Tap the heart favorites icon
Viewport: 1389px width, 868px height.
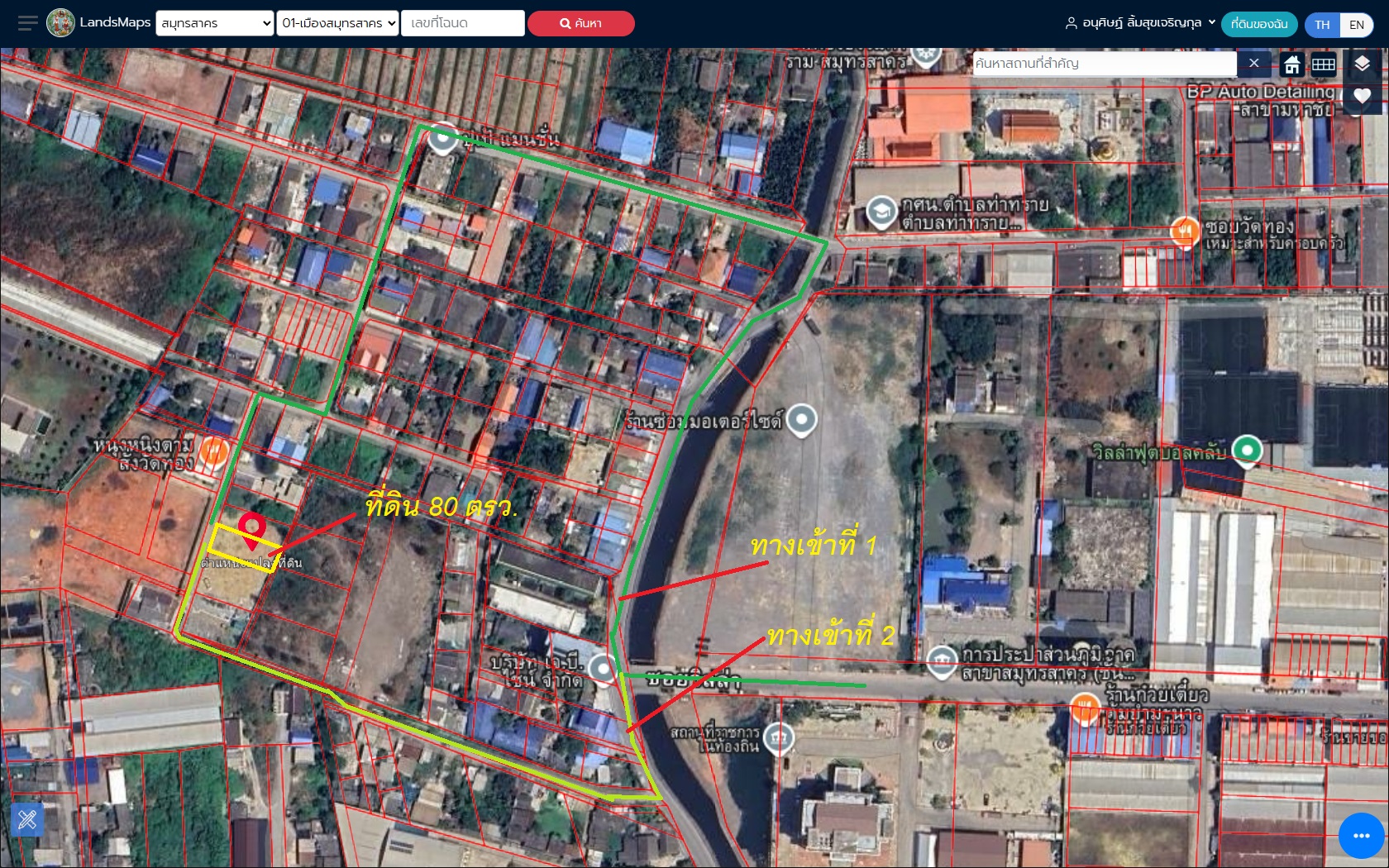[x=1362, y=96]
